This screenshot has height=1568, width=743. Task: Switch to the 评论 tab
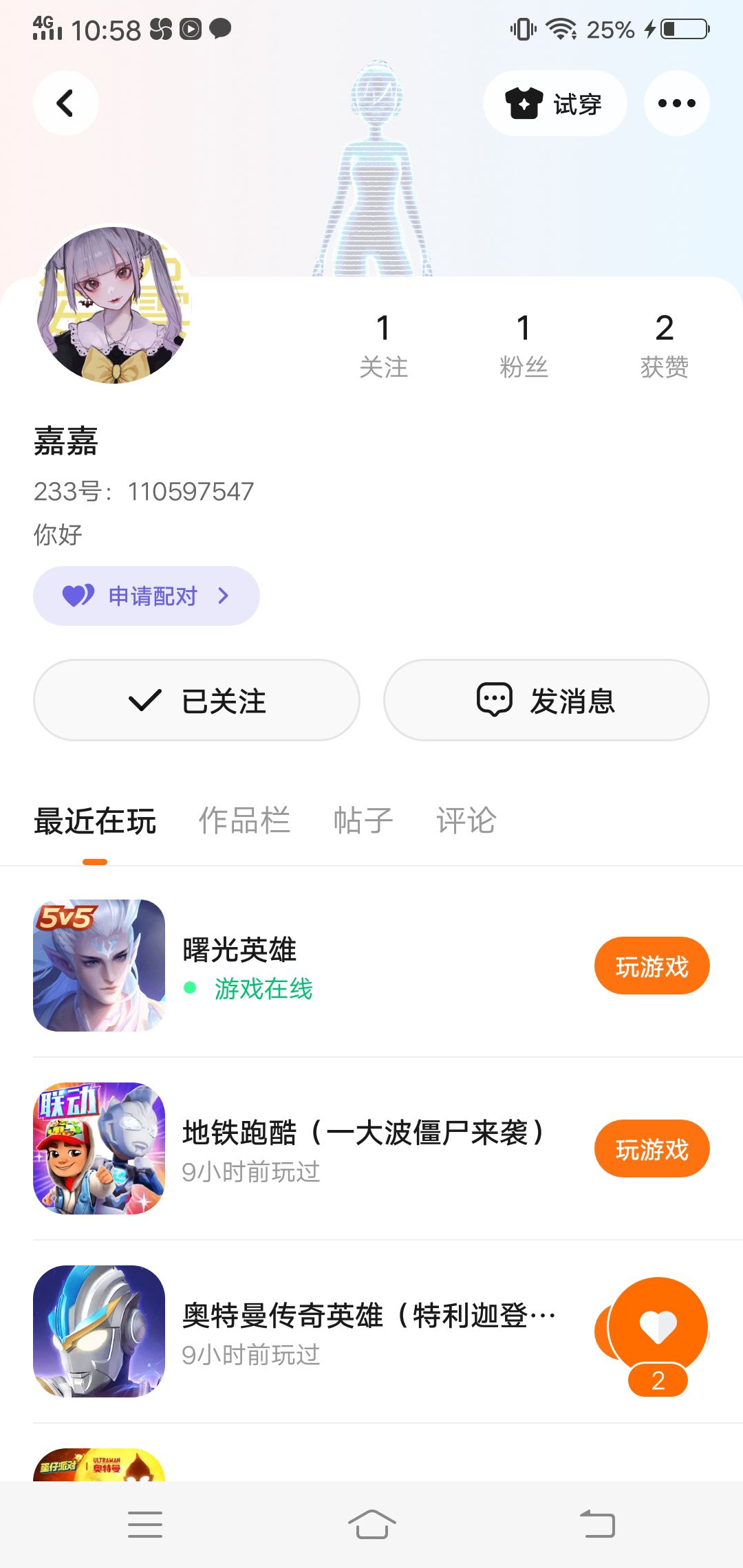coord(466,820)
